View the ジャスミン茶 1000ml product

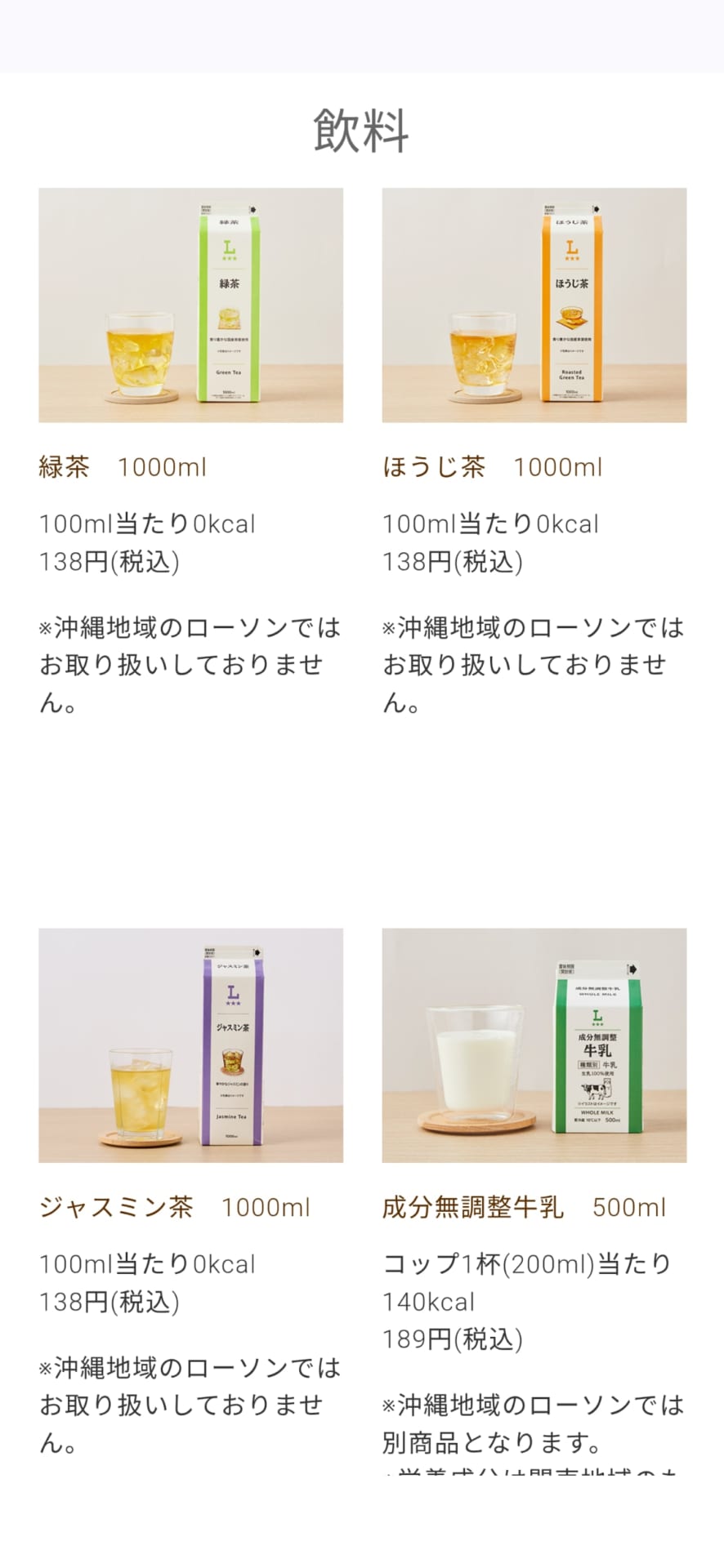pyautogui.click(x=190, y=1045)
